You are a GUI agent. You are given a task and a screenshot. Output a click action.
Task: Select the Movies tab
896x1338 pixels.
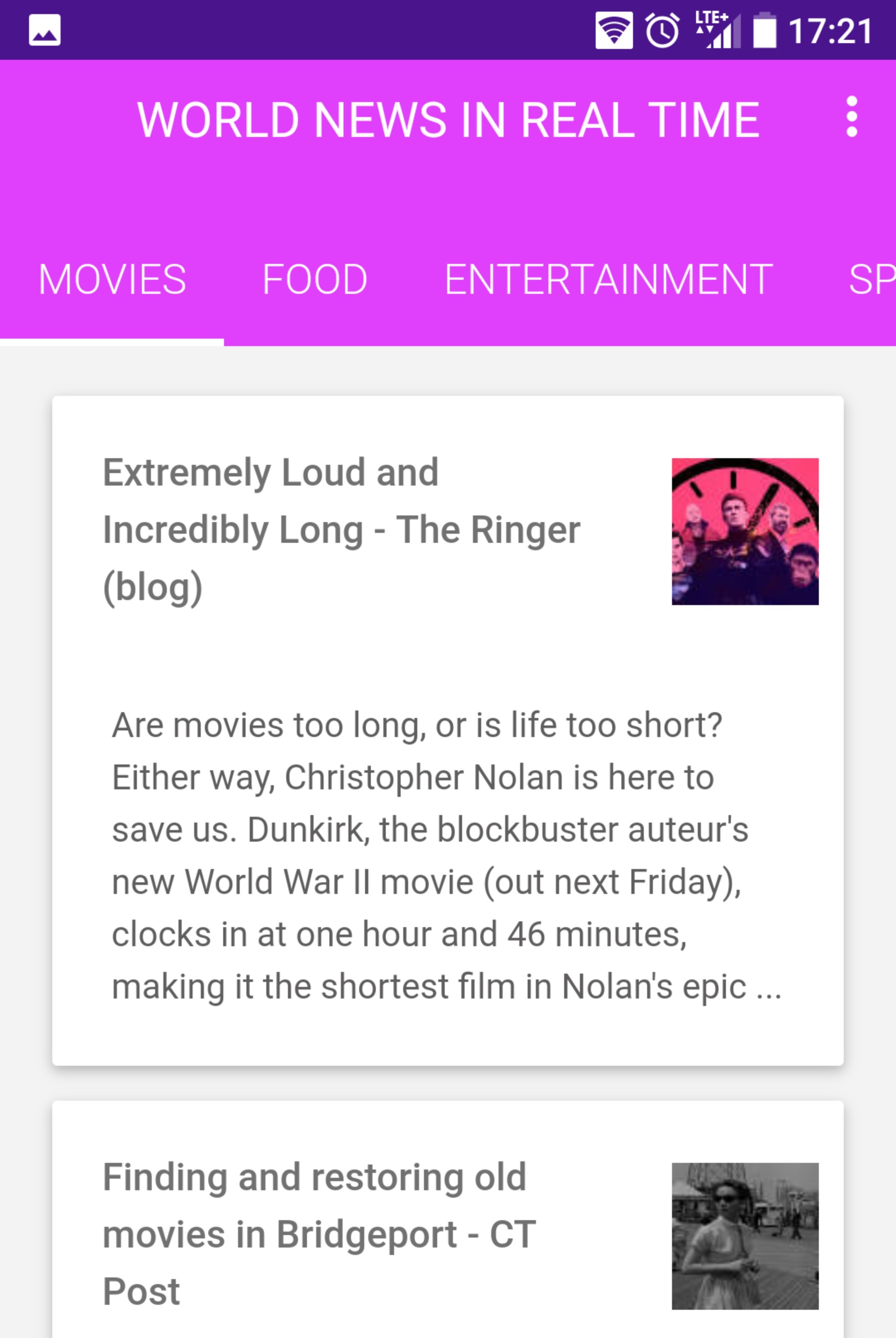112,280
